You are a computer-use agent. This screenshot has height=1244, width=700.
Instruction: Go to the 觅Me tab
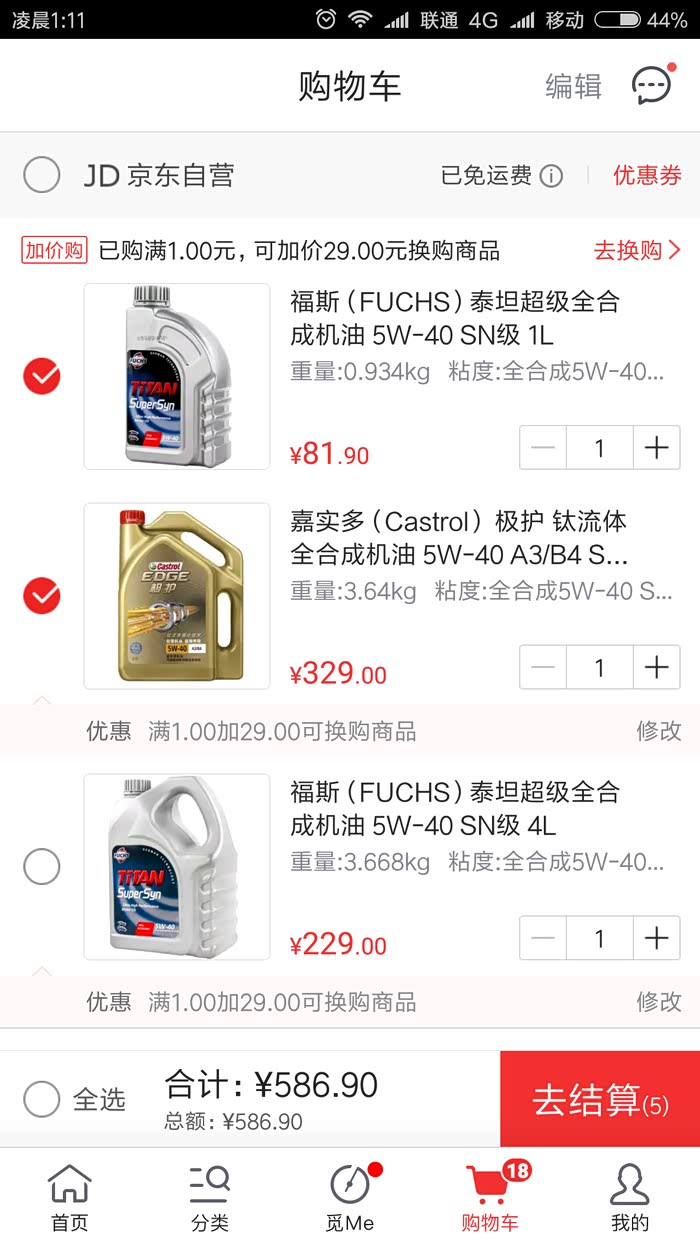click(x=350, y=1197)
